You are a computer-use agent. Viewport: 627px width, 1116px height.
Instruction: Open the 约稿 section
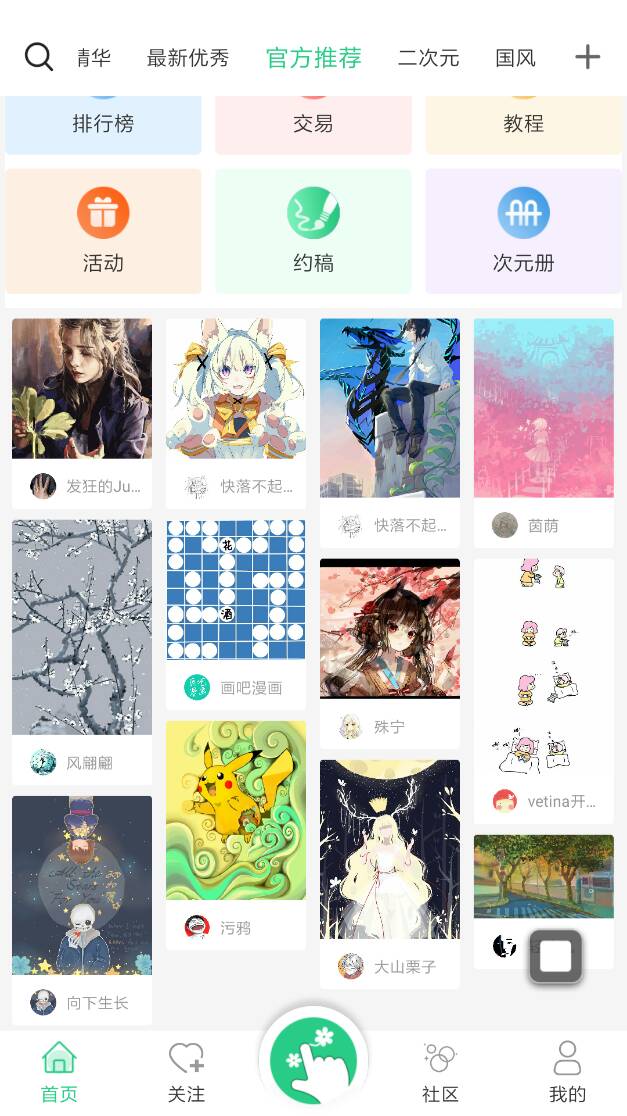coord(313,231)
